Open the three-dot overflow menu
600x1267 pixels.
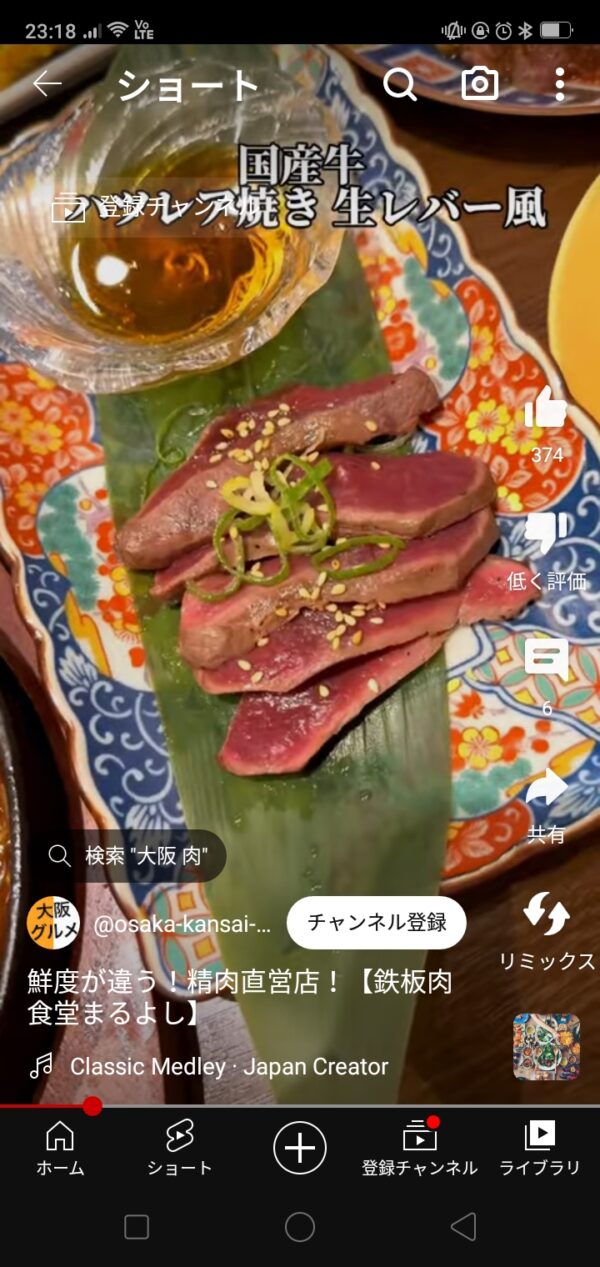[559, 85]
